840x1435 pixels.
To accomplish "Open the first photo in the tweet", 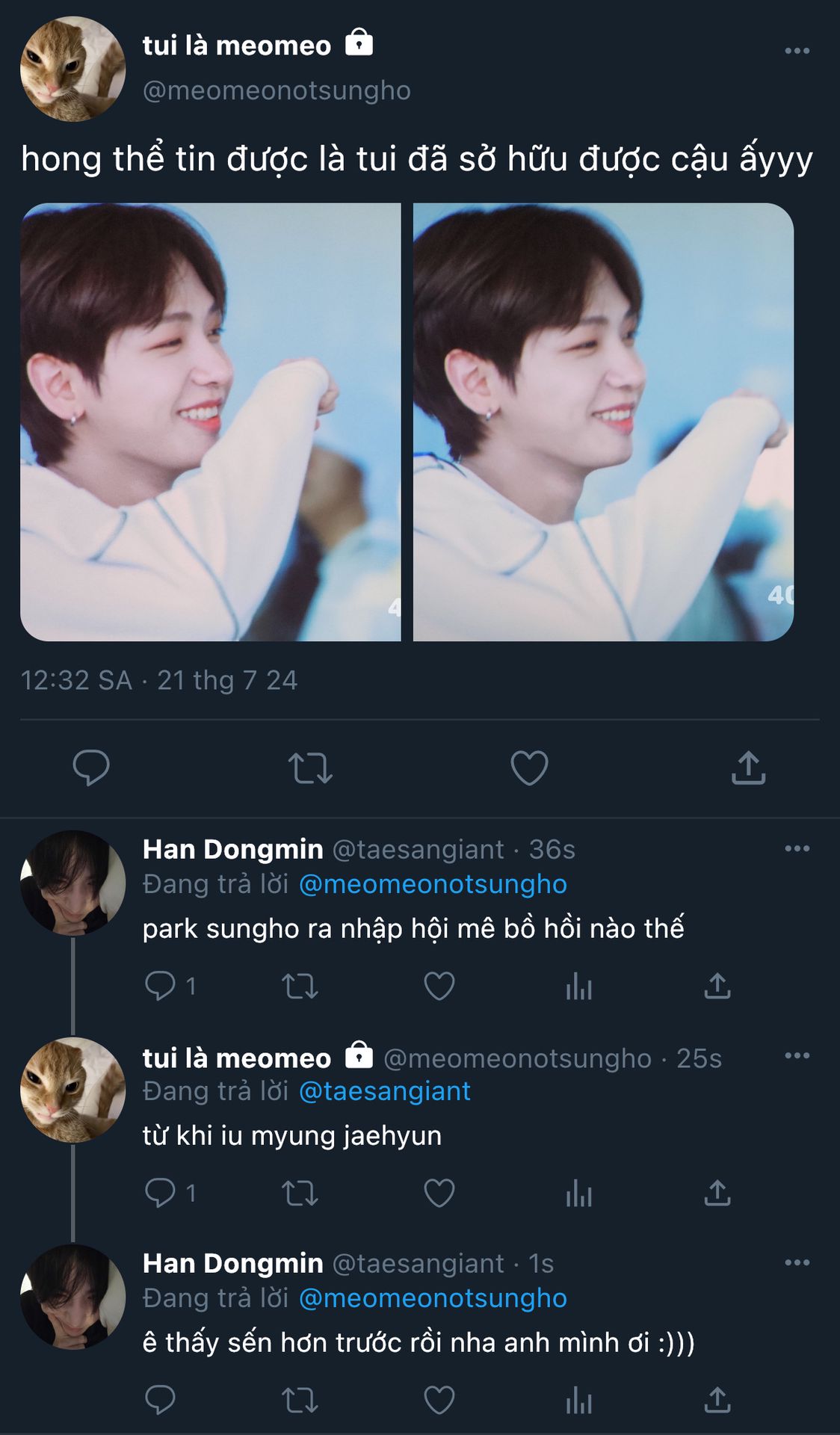I will coord(211,422).
